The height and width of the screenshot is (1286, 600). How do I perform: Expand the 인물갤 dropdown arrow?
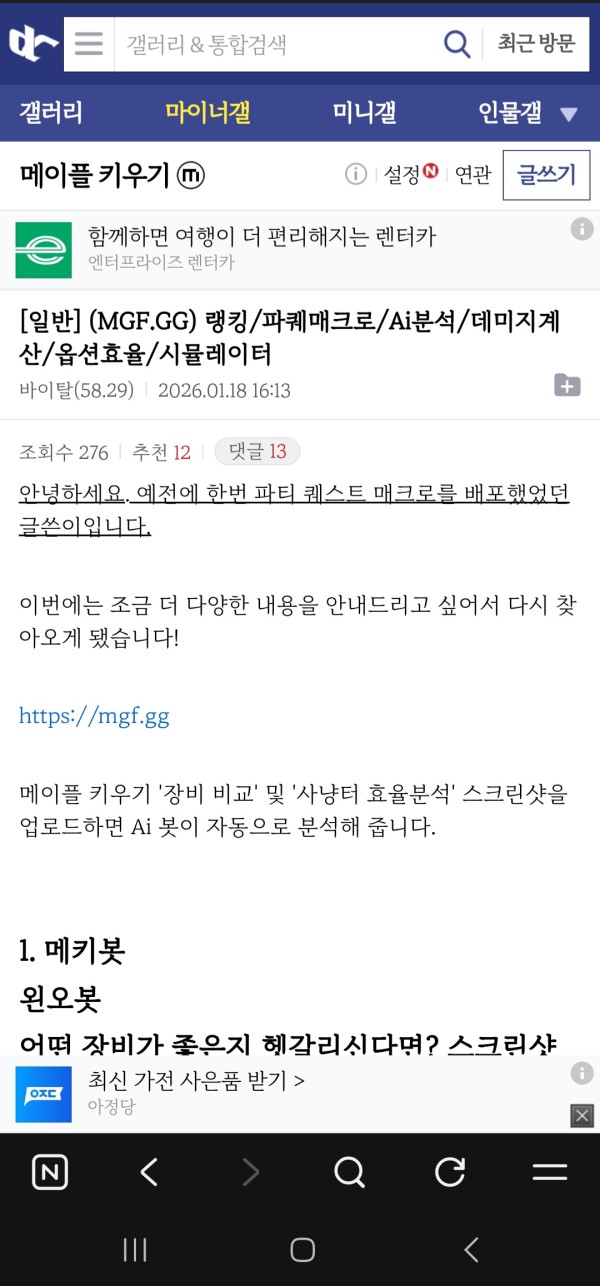coord(569,114)
